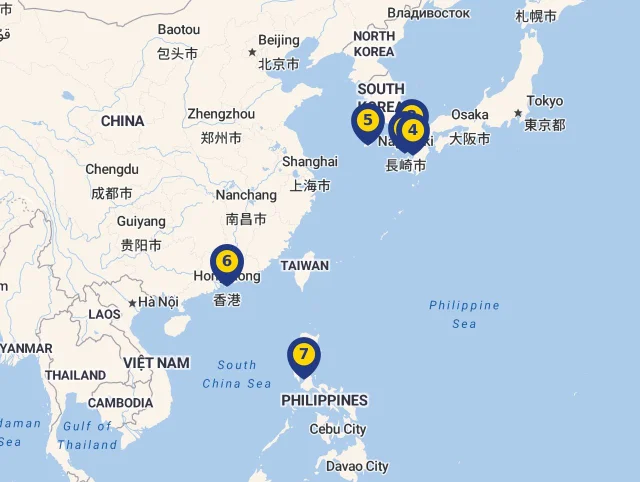Open map pin 7 in the Philippines
Screen dimensions: 640x482
pos(304,354)
